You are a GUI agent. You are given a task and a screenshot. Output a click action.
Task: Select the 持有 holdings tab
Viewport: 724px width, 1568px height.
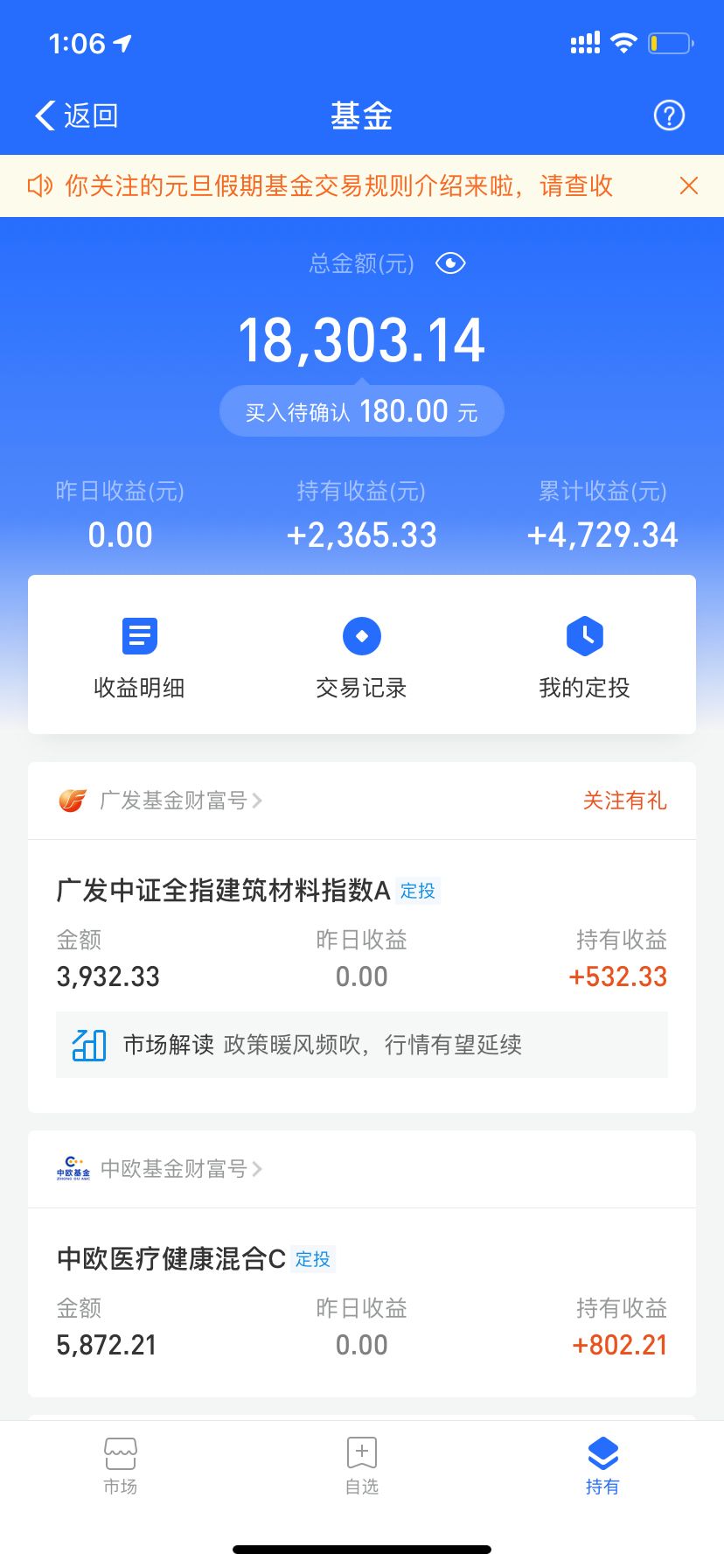602,1465
